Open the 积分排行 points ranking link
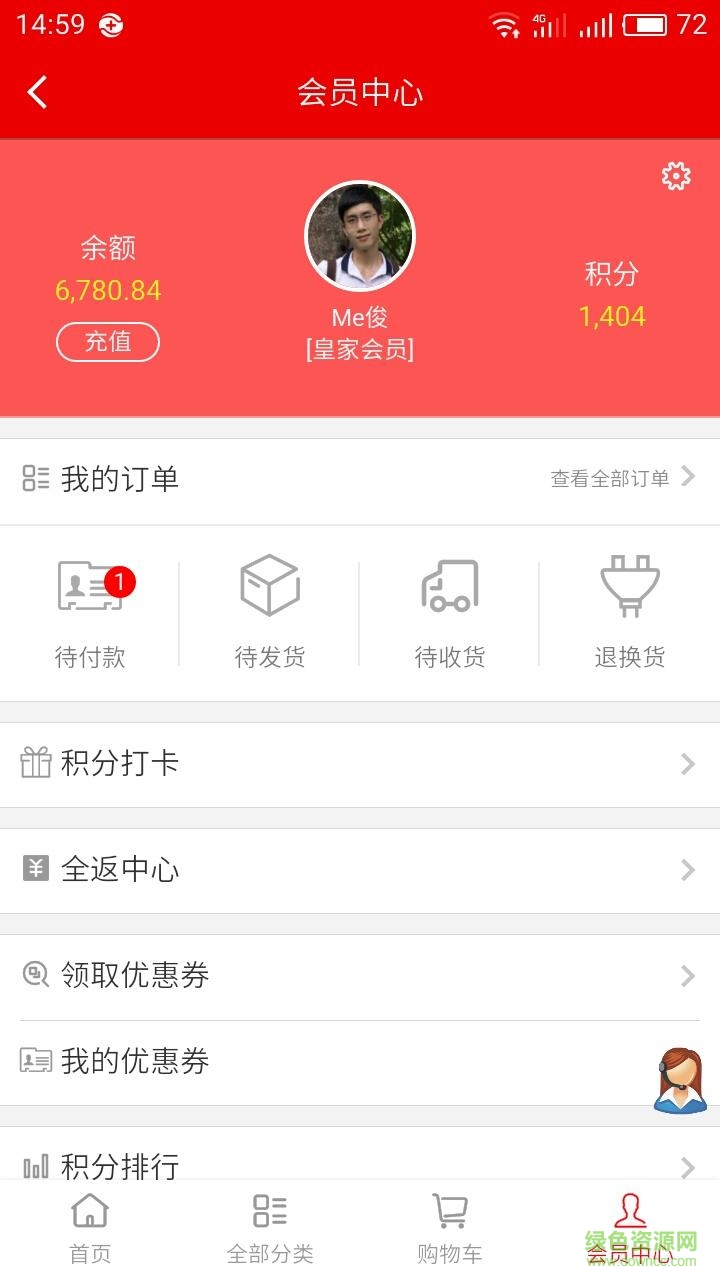 (120, 1166)
